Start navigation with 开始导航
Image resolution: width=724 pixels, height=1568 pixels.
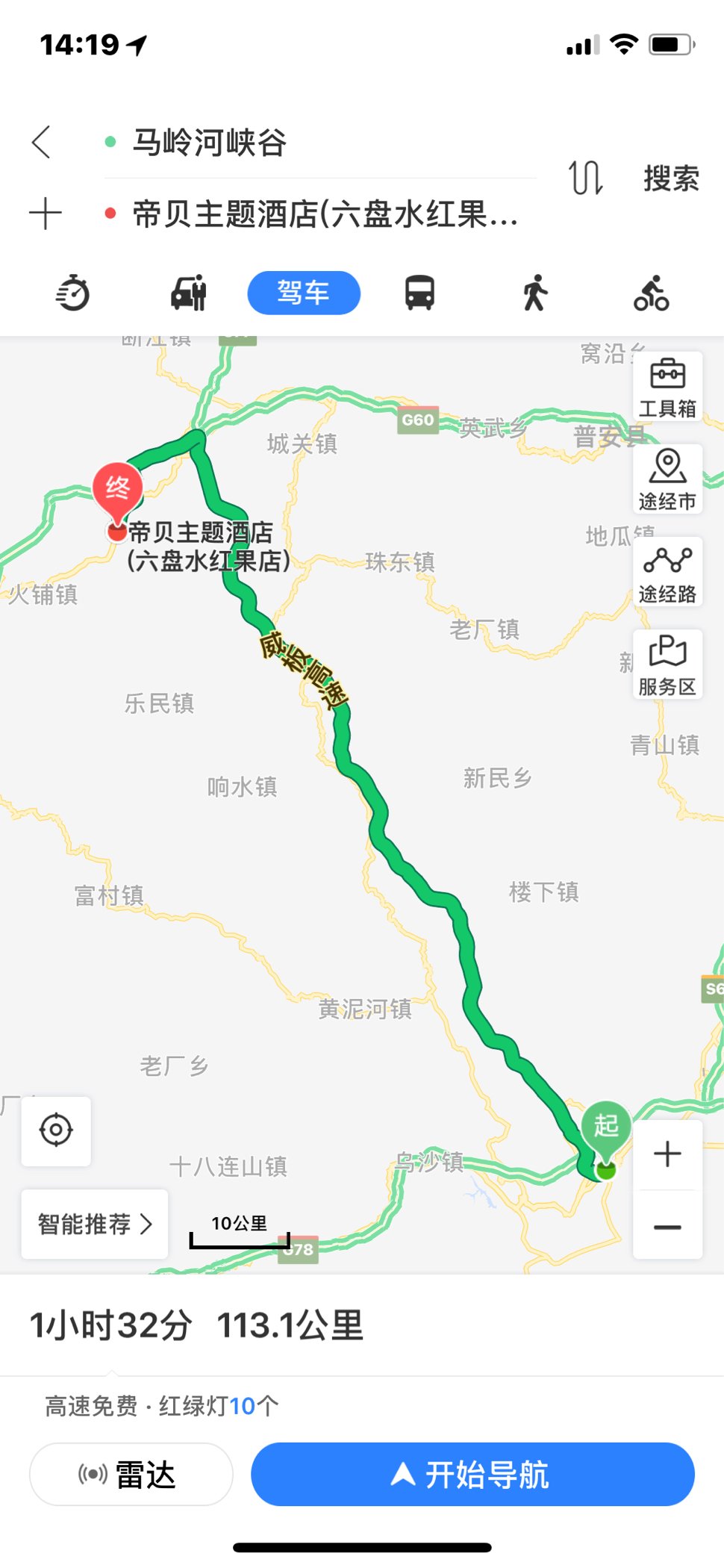pyautogui.click(x=472, y=1474)
